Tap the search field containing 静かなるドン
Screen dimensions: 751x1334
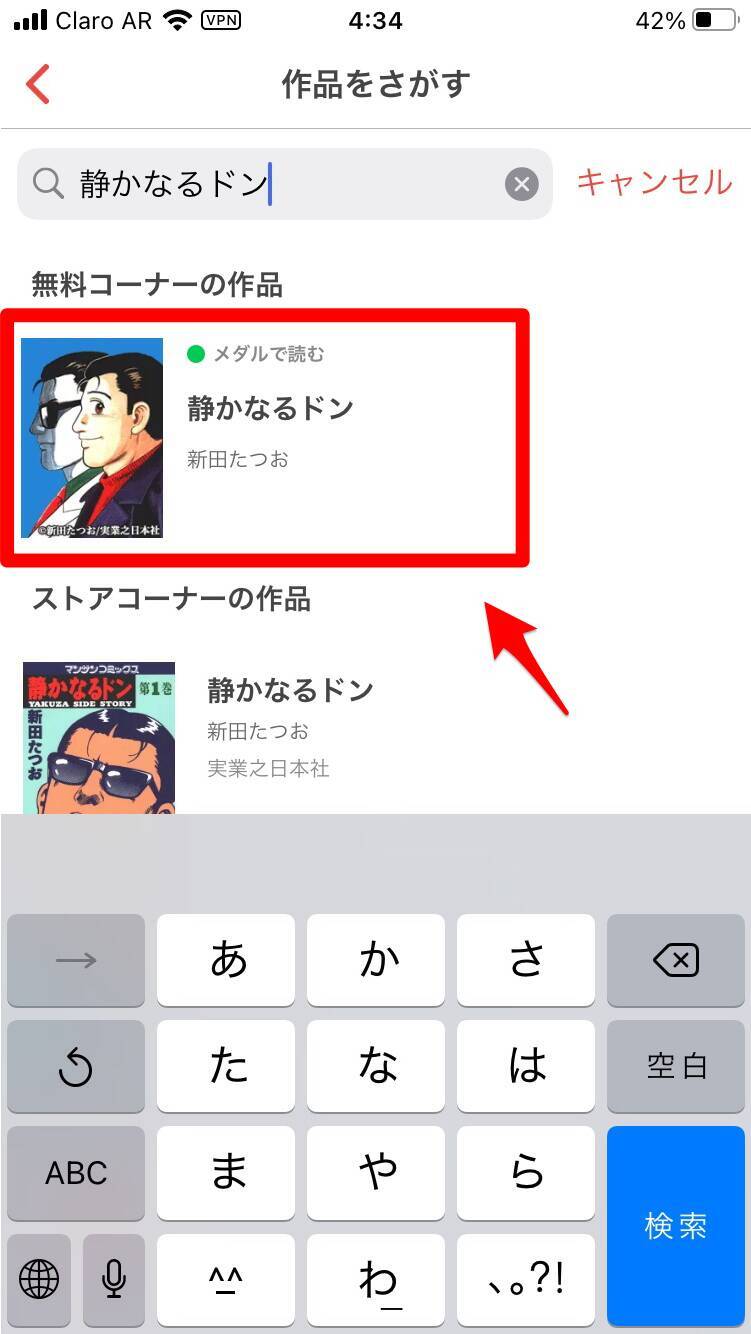tap(285, 184)
